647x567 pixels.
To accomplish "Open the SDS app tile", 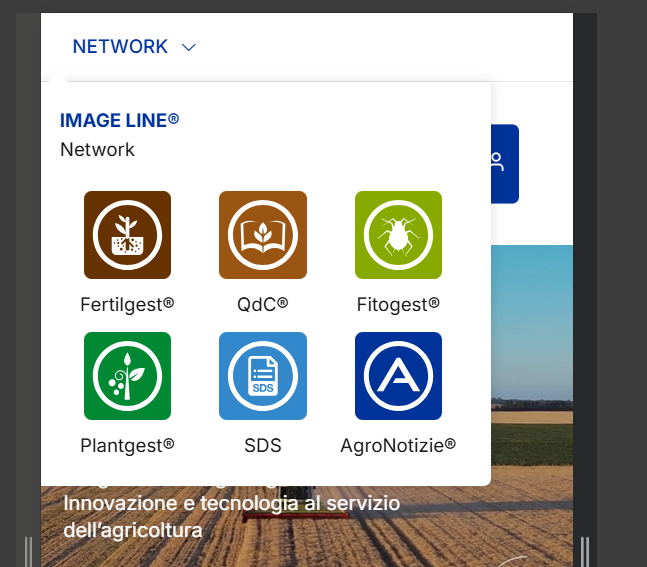I will (263, 376).
